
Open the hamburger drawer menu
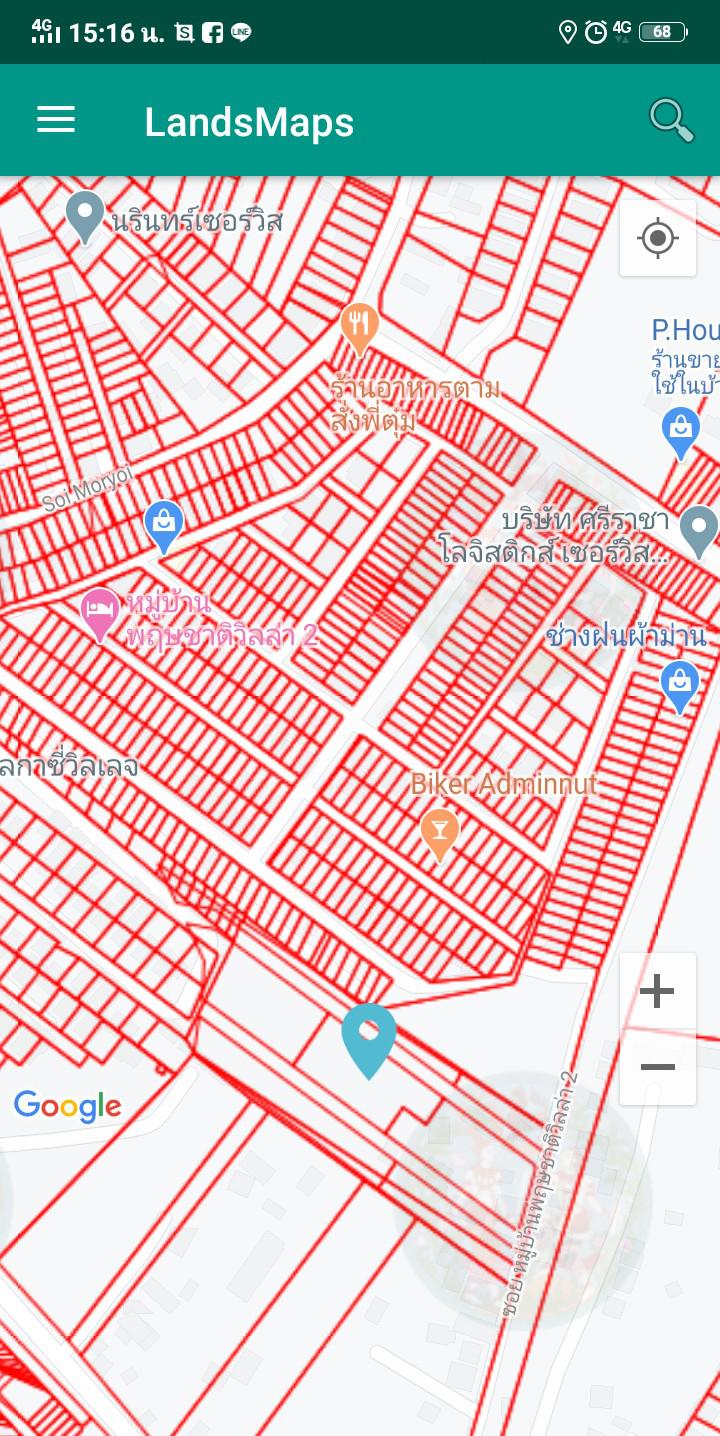click(x=56, y=121)
